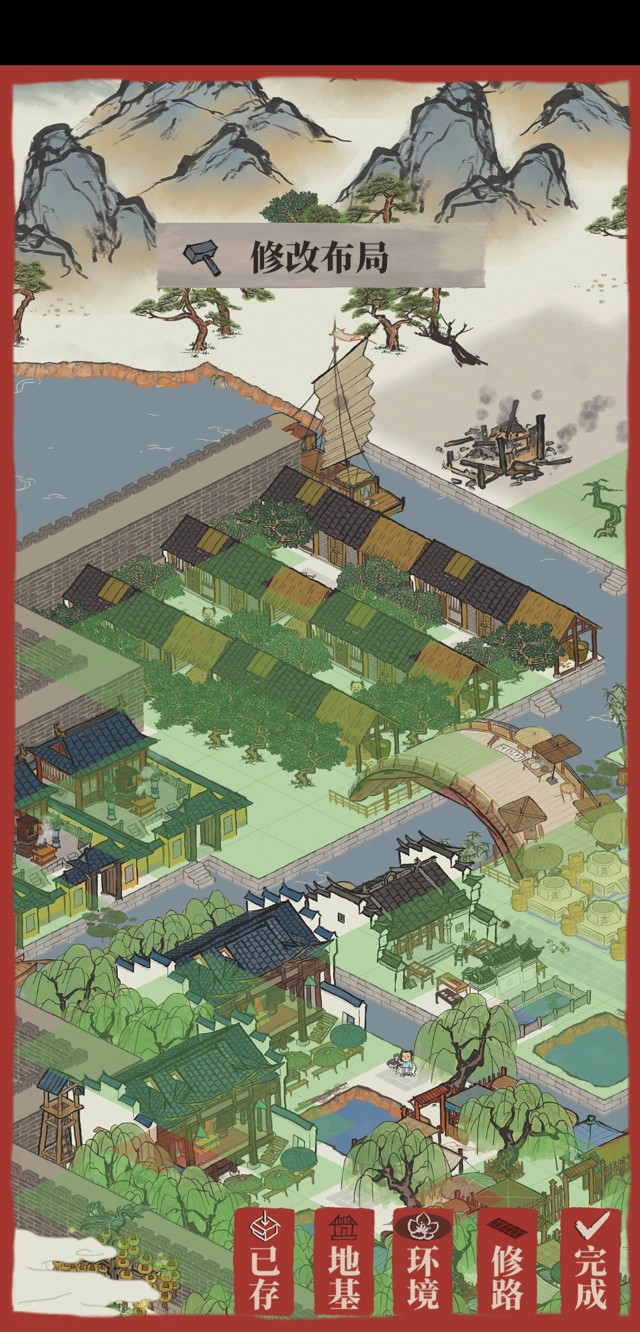
Task: Select the 地基 foundation button
Action: 344,1262
